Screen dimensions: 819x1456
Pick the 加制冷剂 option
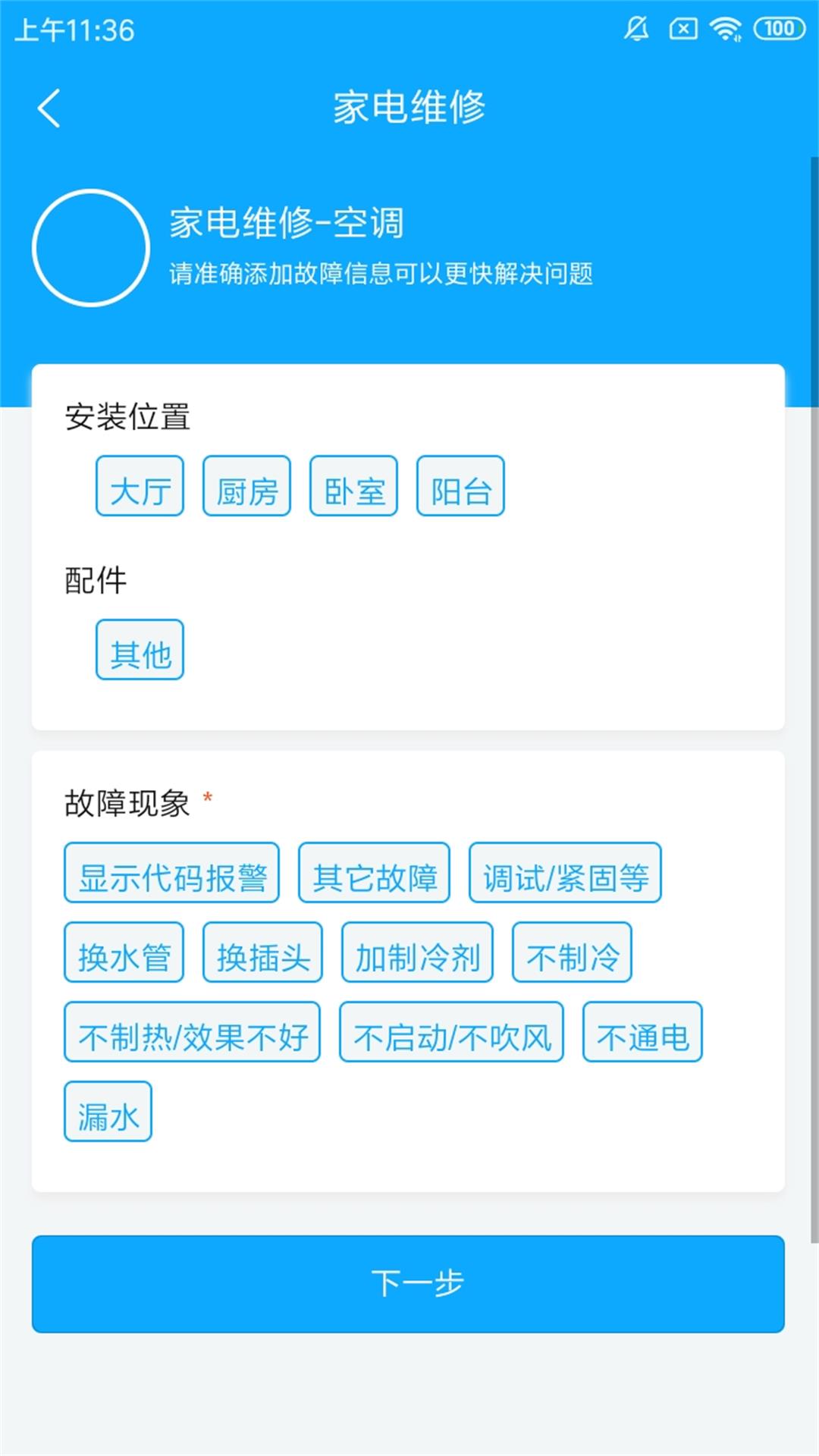pyautogui.click(x=417, y=952)
